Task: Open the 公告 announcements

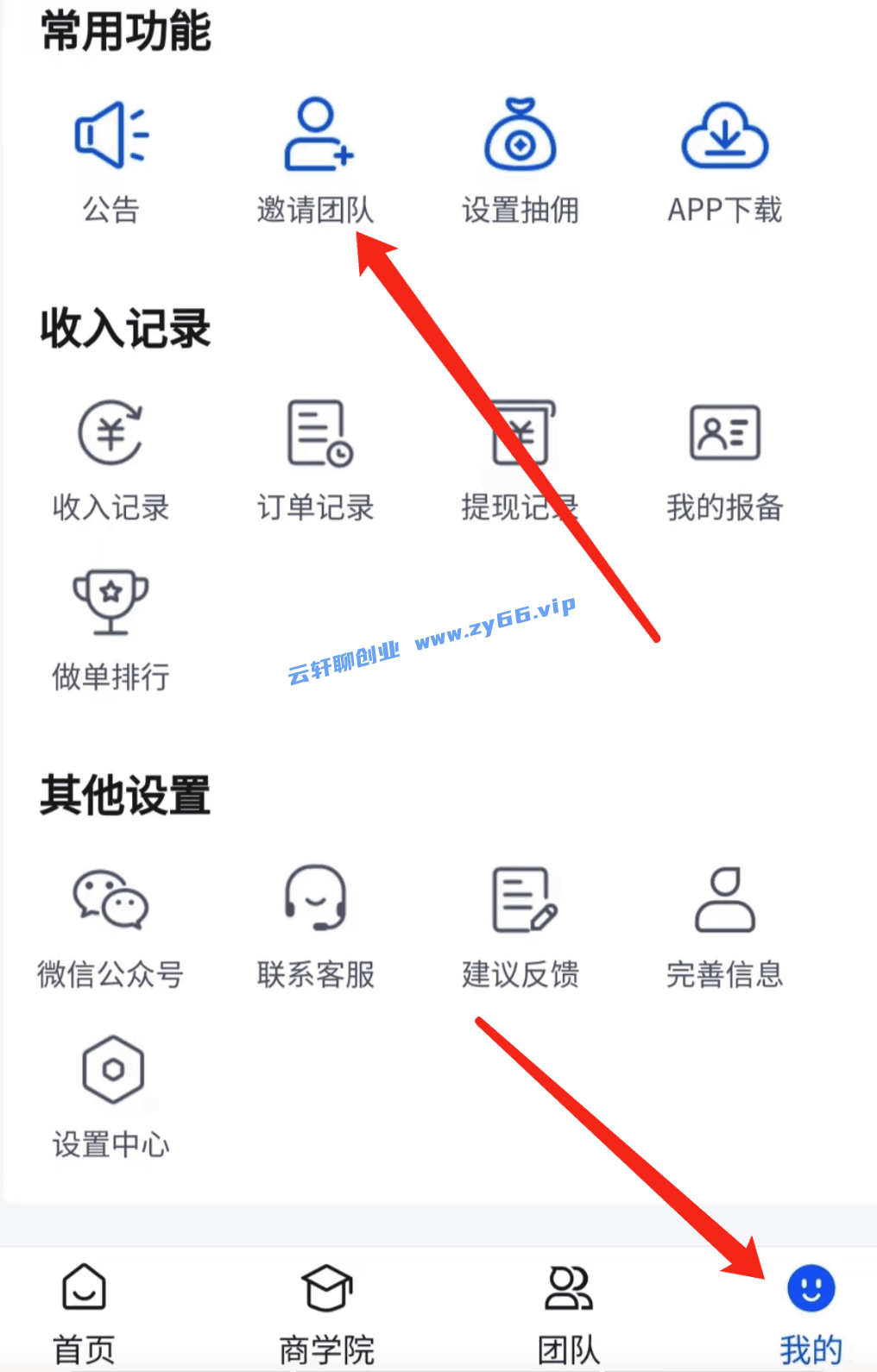Action: [x=111, y=161]
